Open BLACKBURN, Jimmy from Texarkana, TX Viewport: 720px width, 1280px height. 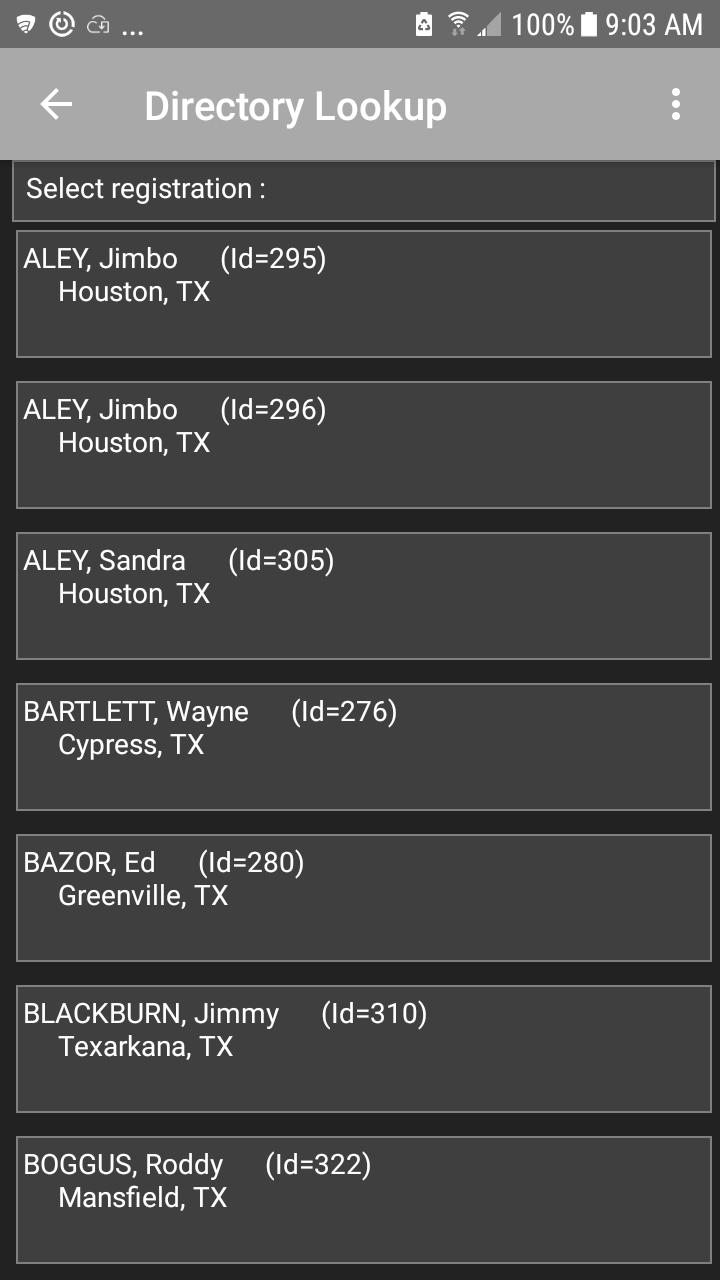pos(364,1049)
